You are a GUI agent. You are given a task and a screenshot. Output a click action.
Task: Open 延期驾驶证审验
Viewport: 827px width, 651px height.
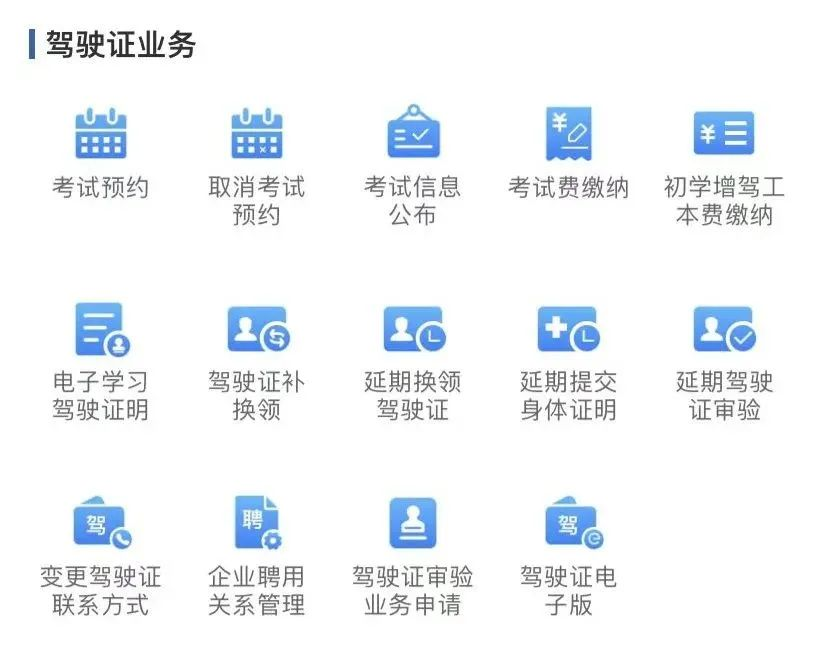click(x=724, y=332)
